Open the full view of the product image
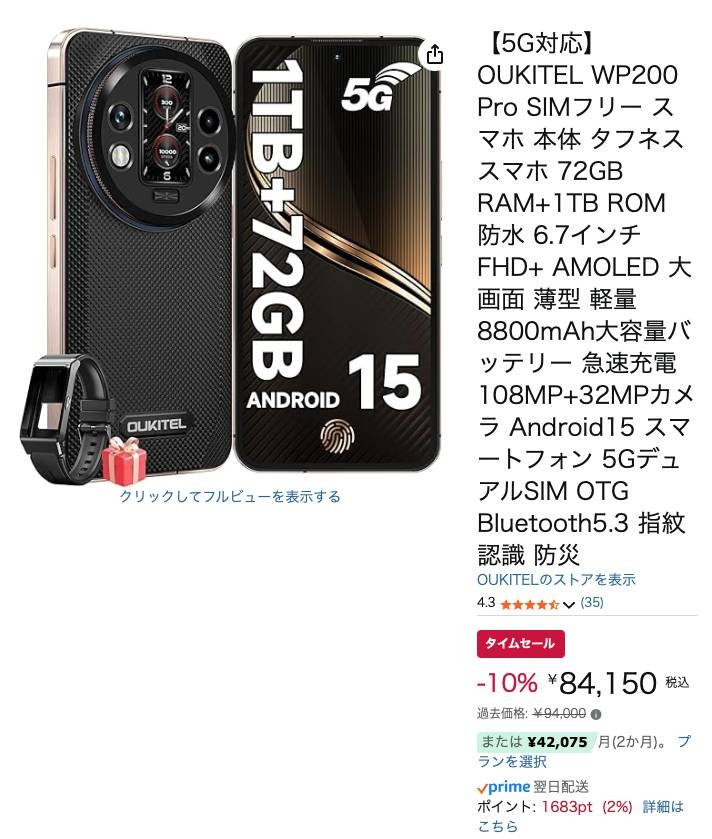 pyautogui.click(x=230, y=496)
